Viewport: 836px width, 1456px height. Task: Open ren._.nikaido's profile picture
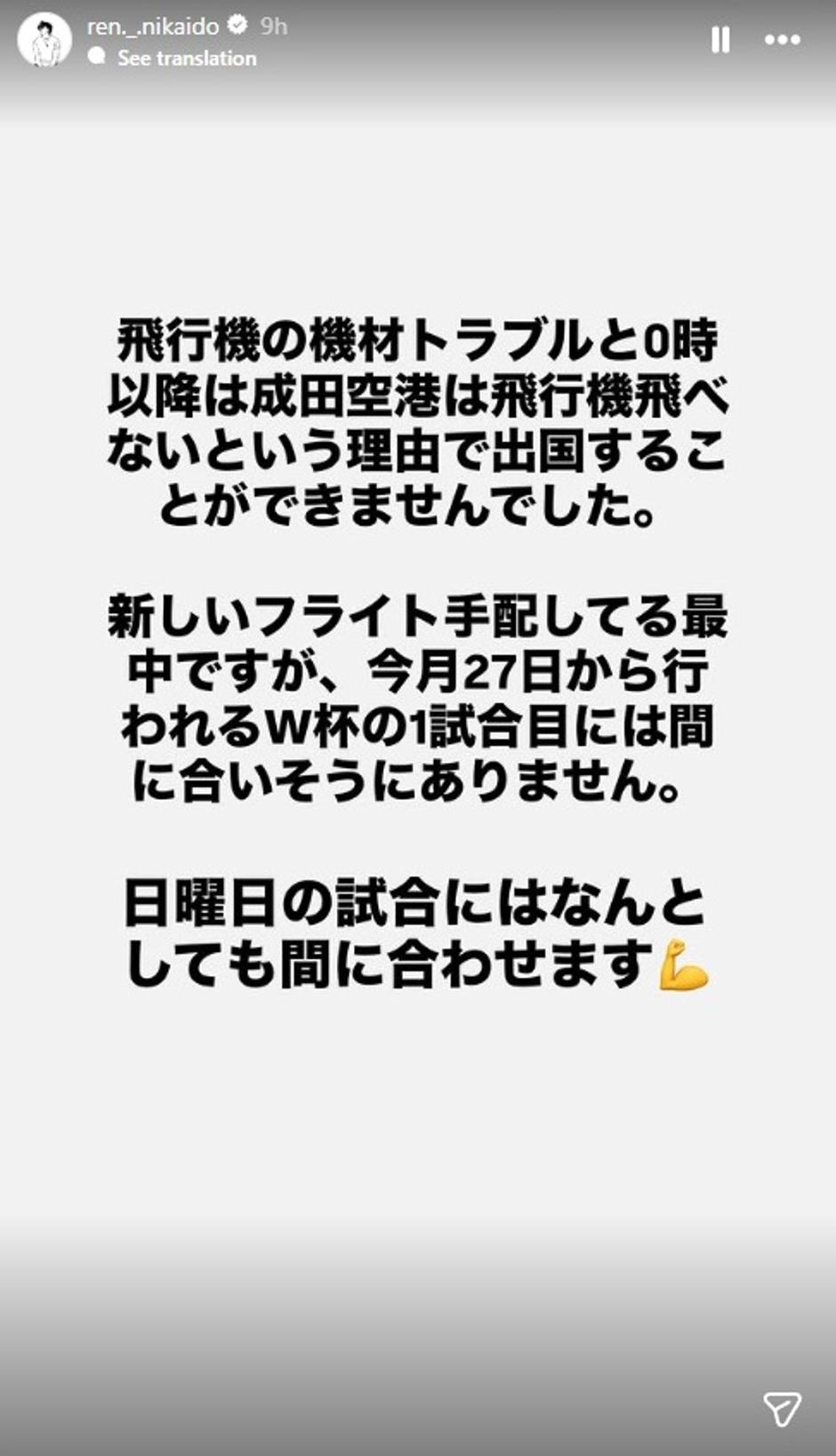tap(44, 41)
